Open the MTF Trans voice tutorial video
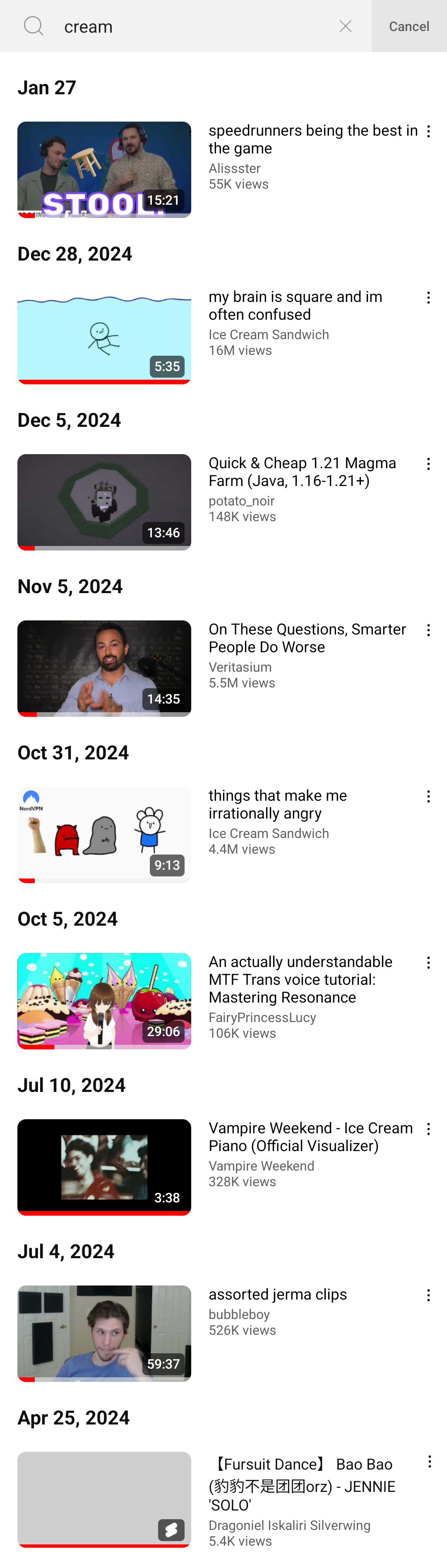The image size is (447, 1568). click(x=104, y=1000)
